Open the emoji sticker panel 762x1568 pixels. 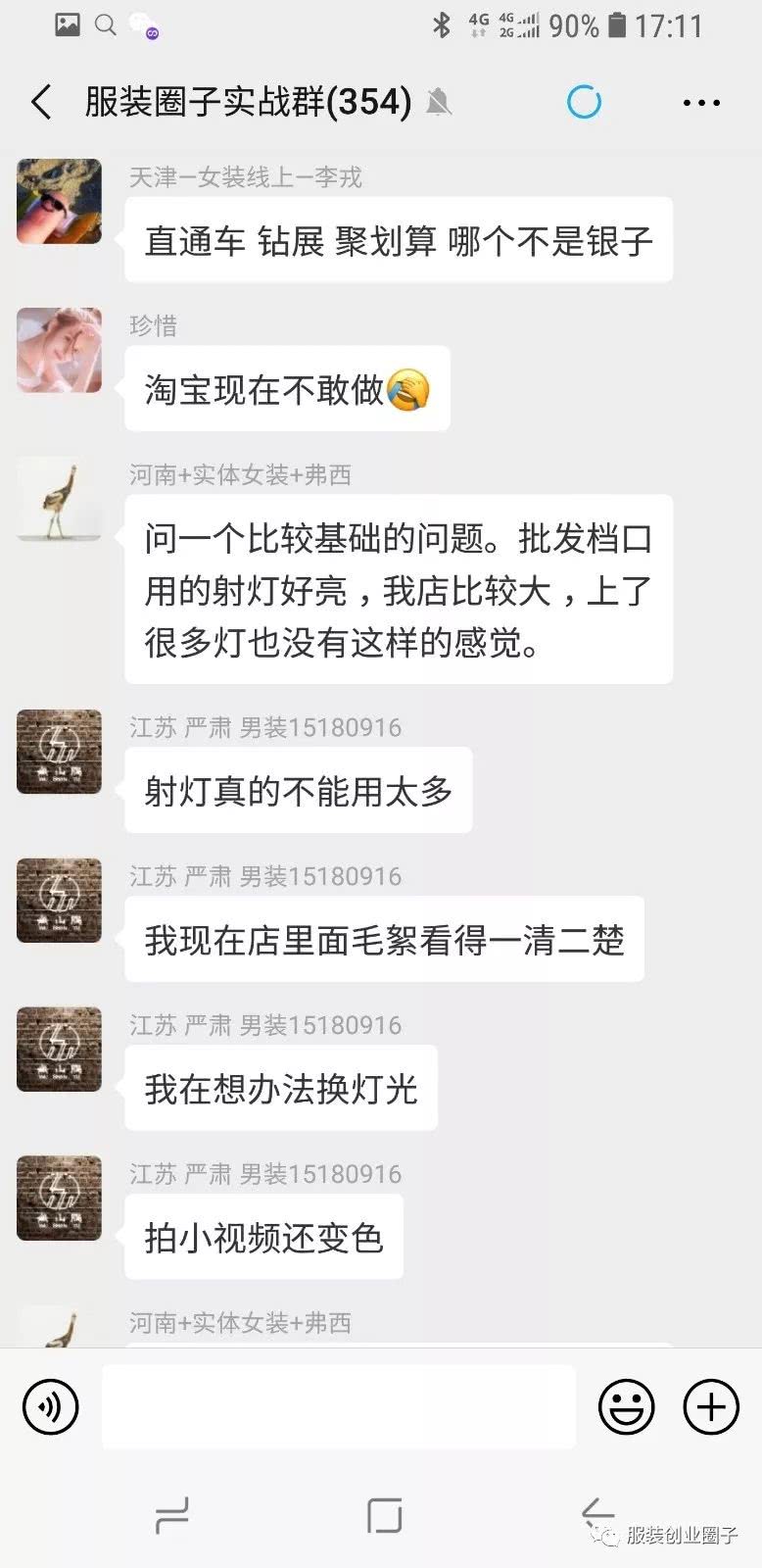[x=626, y=1407]
